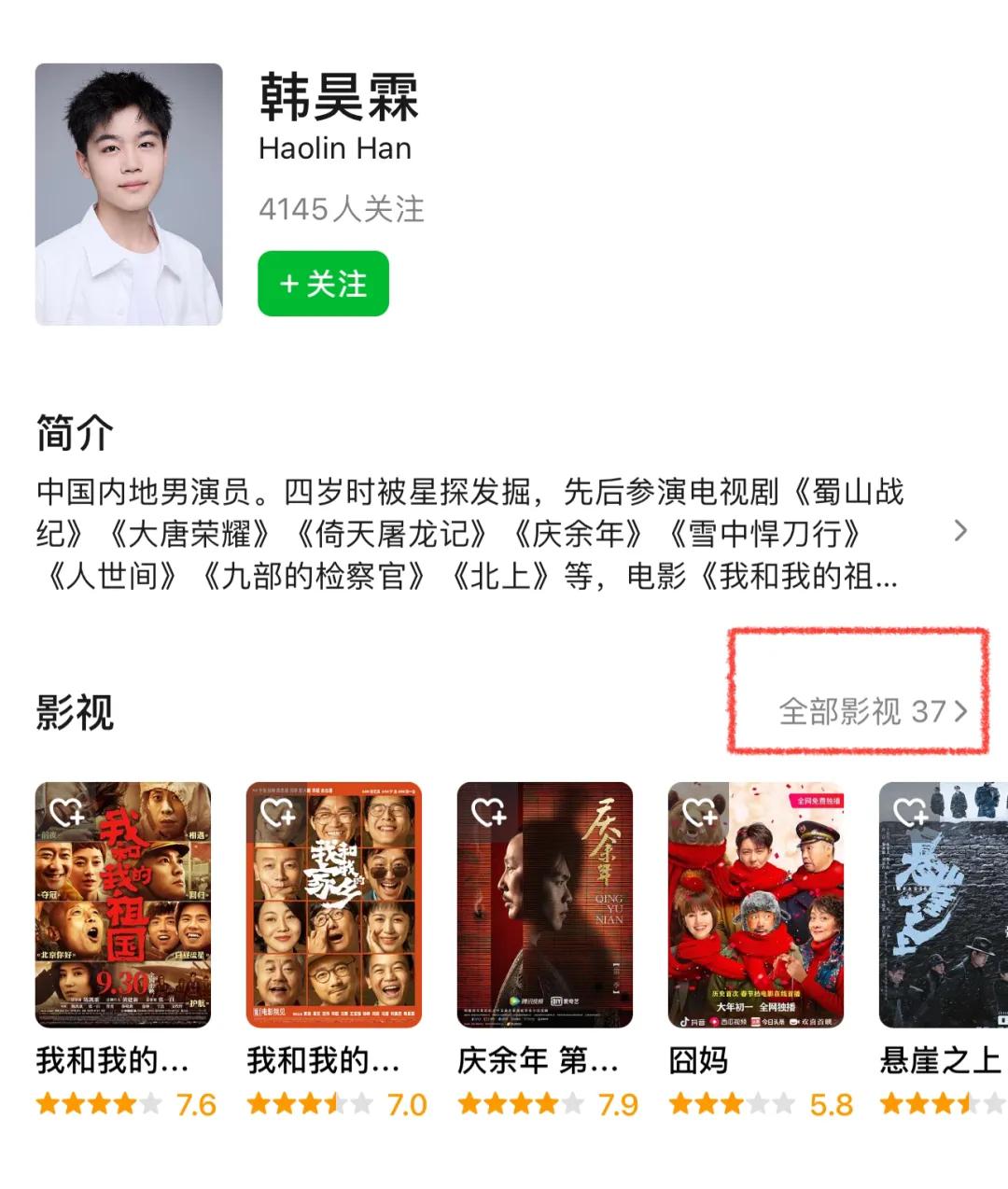This screenshot has width=1008, height=1189.
Task: Open 全部影视 37 full filmography
Action: [x=873, y=711]
